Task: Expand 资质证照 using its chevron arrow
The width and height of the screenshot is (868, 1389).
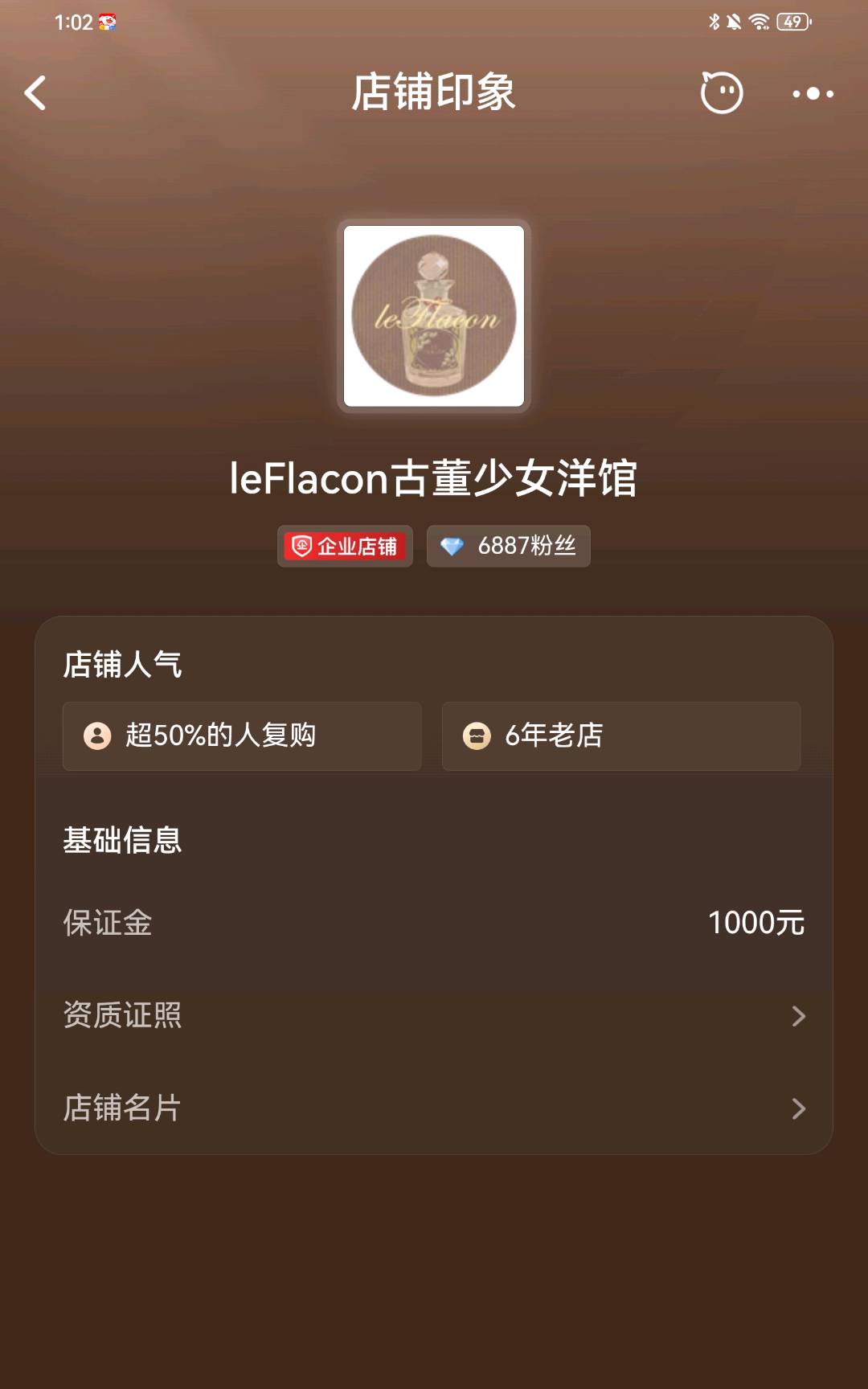Action: 799,1015
